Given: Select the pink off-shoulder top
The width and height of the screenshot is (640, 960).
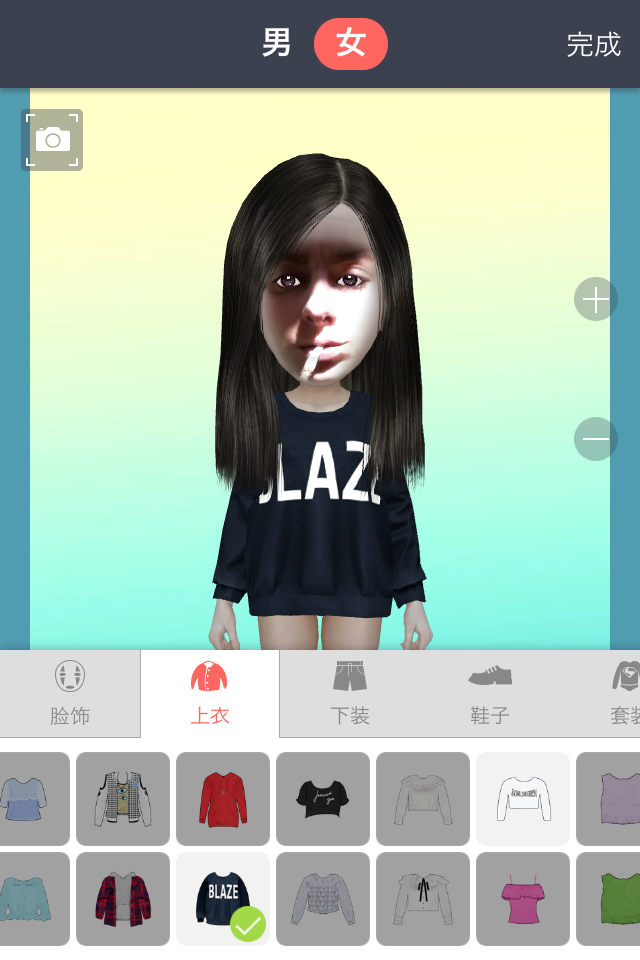Looking at the screenshot, I should (523, 899).
